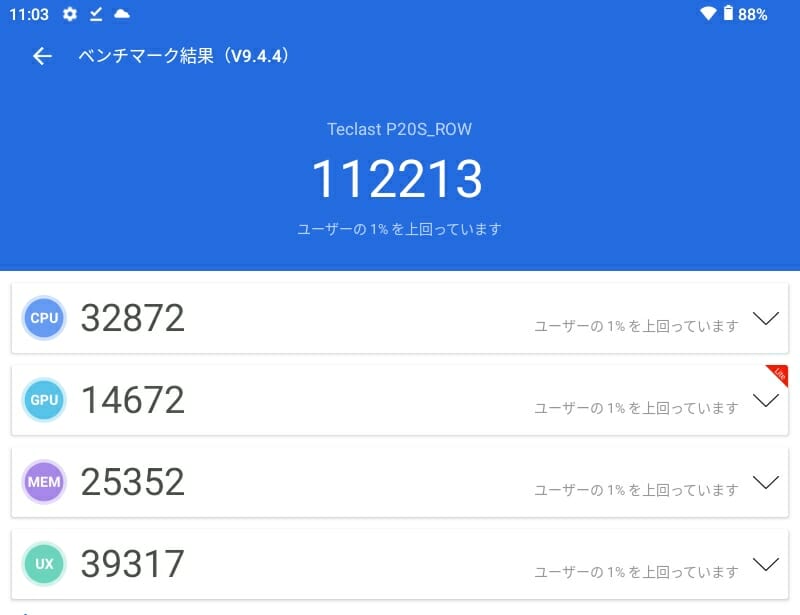The image size is (800, 615).
Task: Go back from benchmark results
Action: [x=42, y=56]
